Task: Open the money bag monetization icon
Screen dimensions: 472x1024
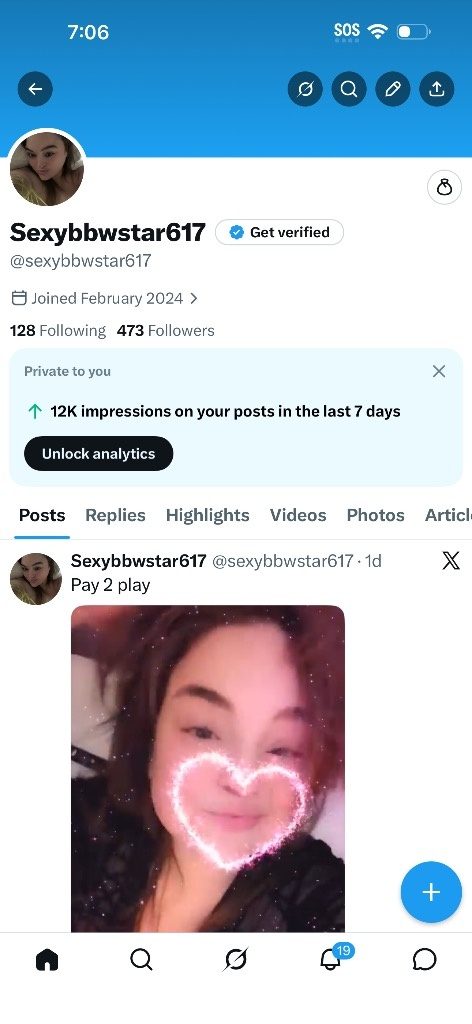Action: (445, 188)
